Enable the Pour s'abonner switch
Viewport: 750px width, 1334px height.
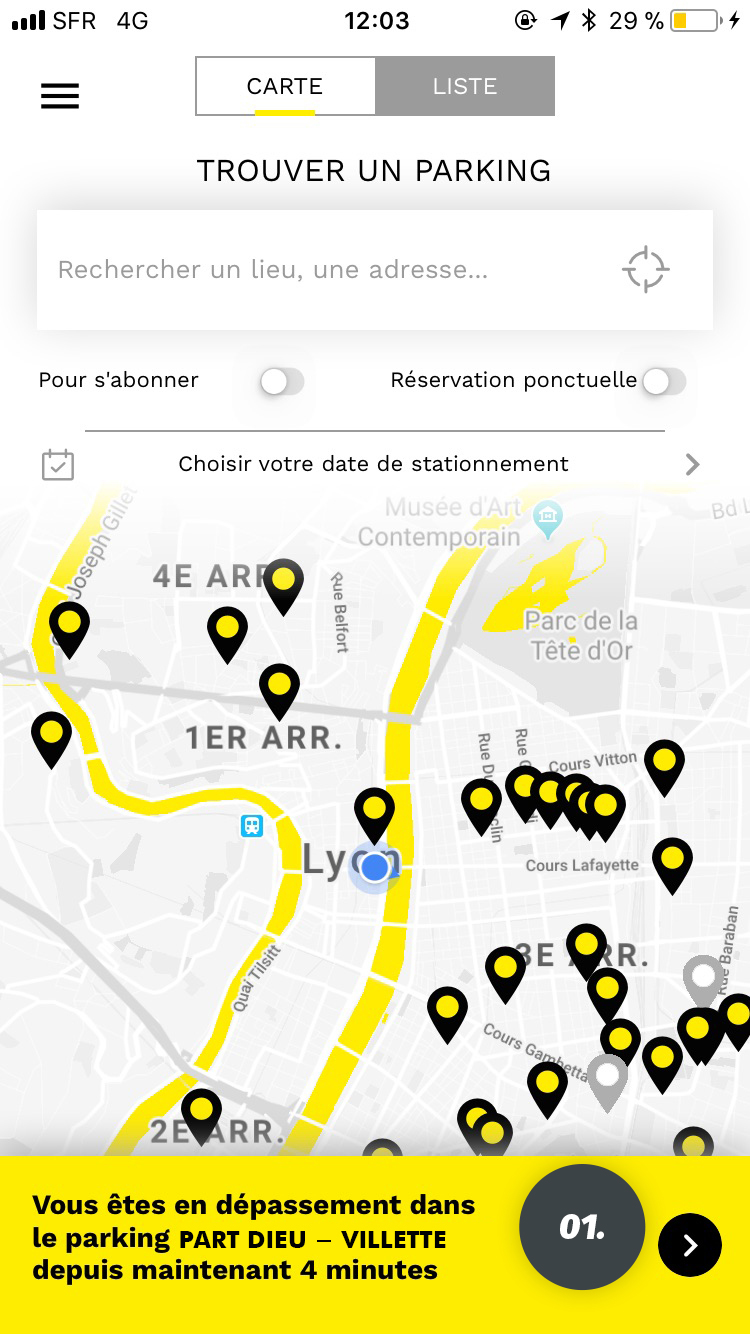click(x=281, y=381)
